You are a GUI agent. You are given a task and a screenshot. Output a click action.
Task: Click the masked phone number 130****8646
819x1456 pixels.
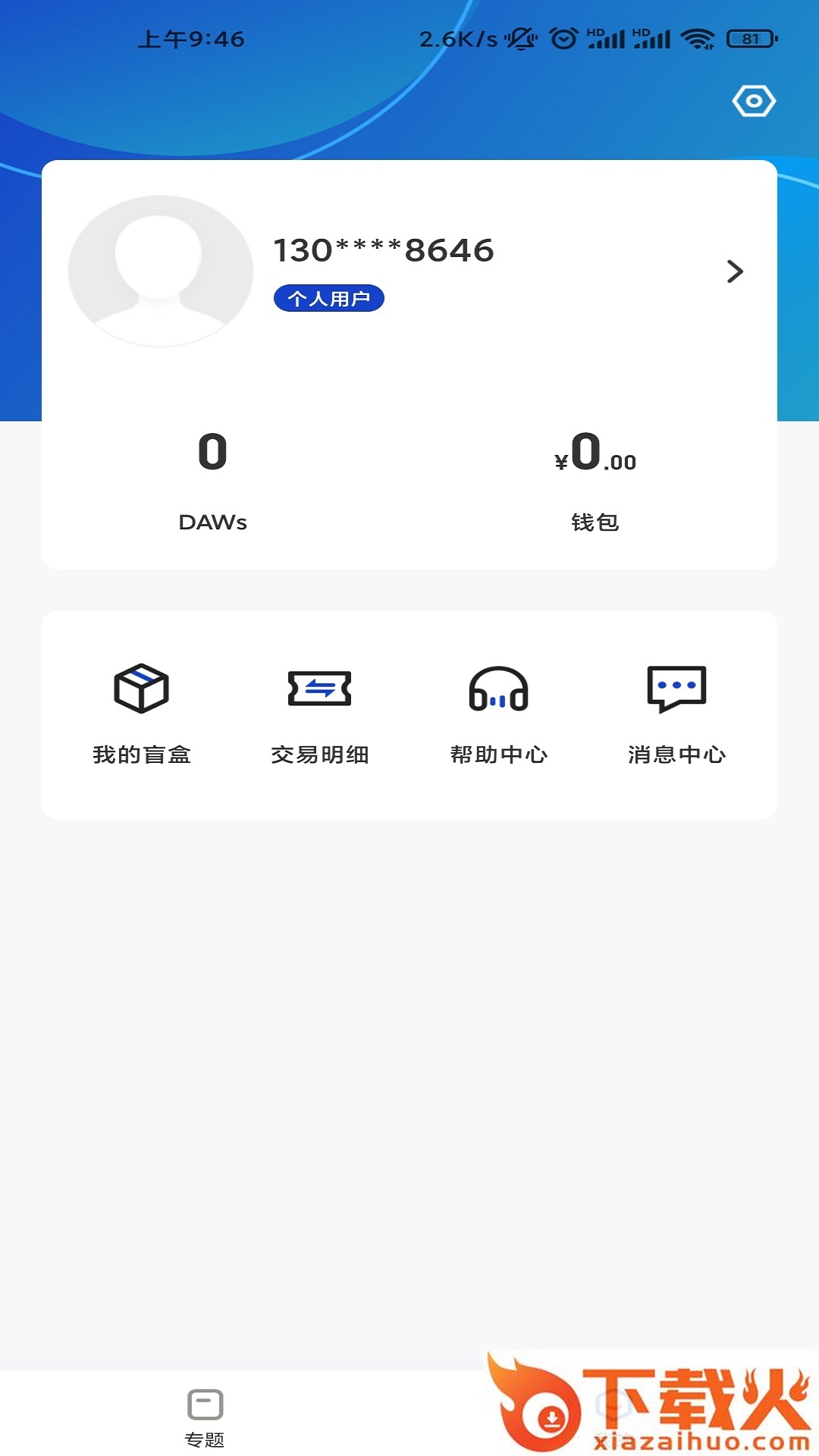(383, 250)
